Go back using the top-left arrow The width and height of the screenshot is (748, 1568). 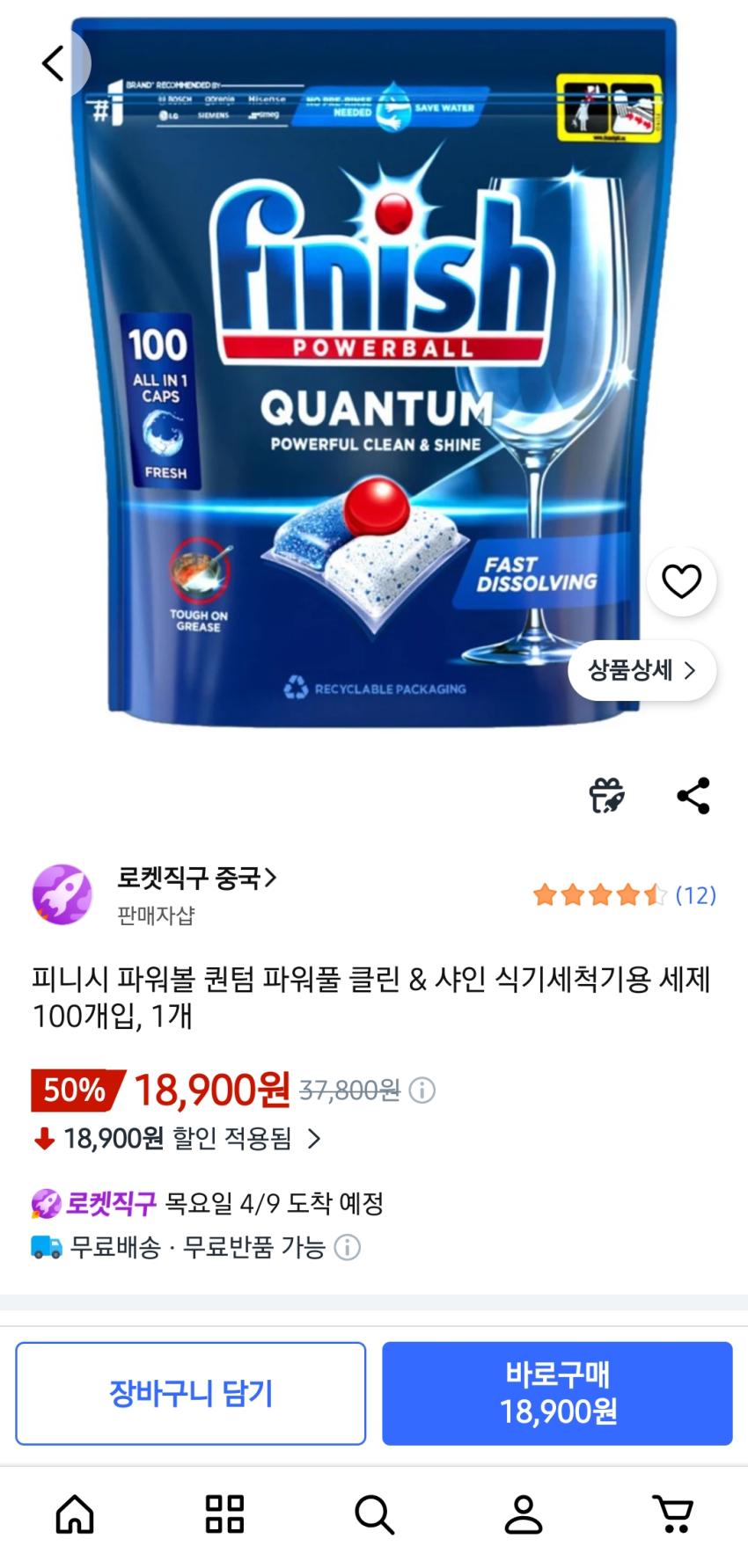53,63
